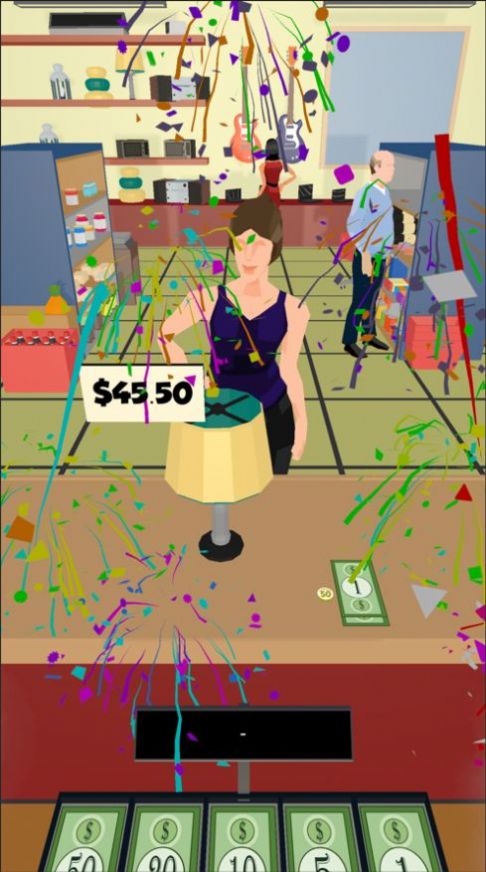
Task: Pick the 10 dollar bill from the drawer
Action: click(x=242, y=839)
